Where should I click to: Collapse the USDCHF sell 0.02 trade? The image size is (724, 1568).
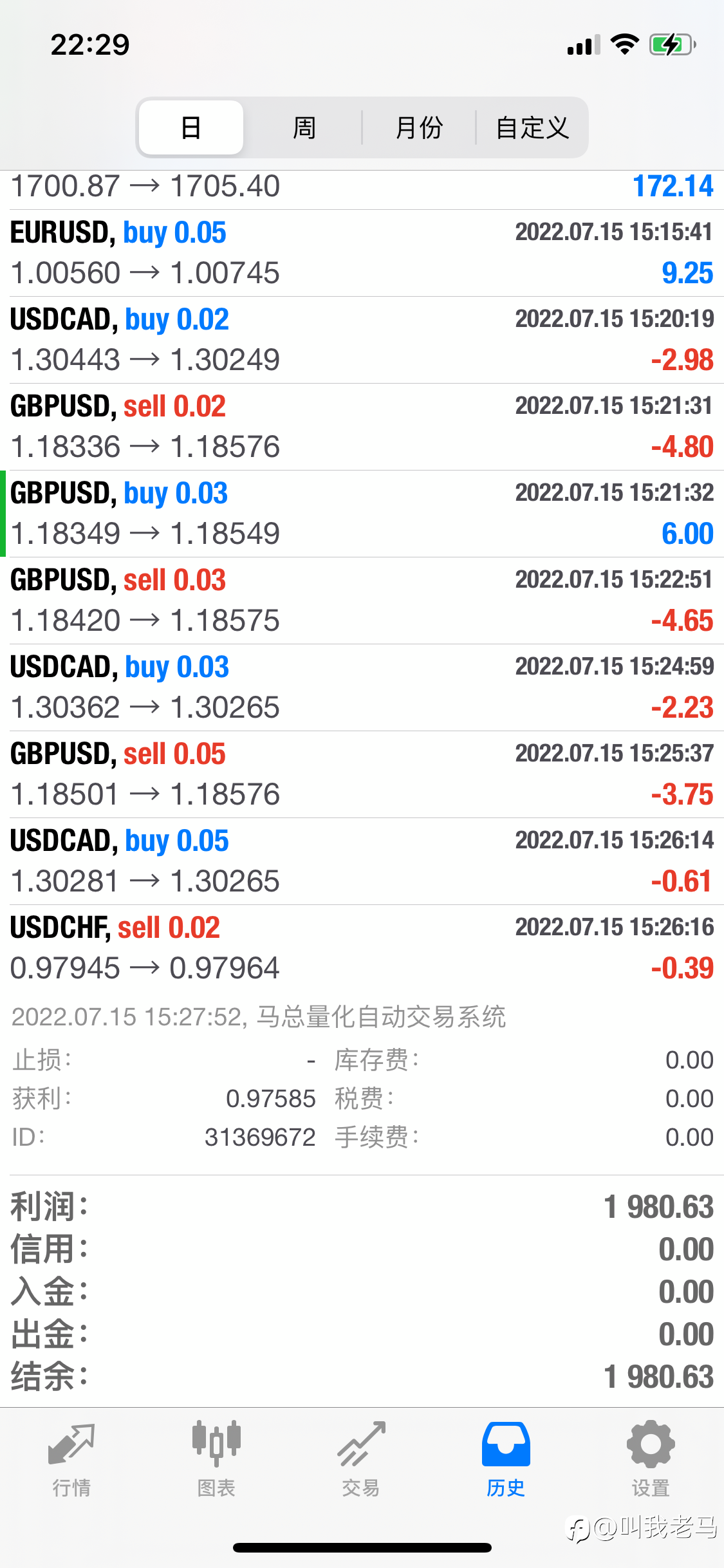362,948
